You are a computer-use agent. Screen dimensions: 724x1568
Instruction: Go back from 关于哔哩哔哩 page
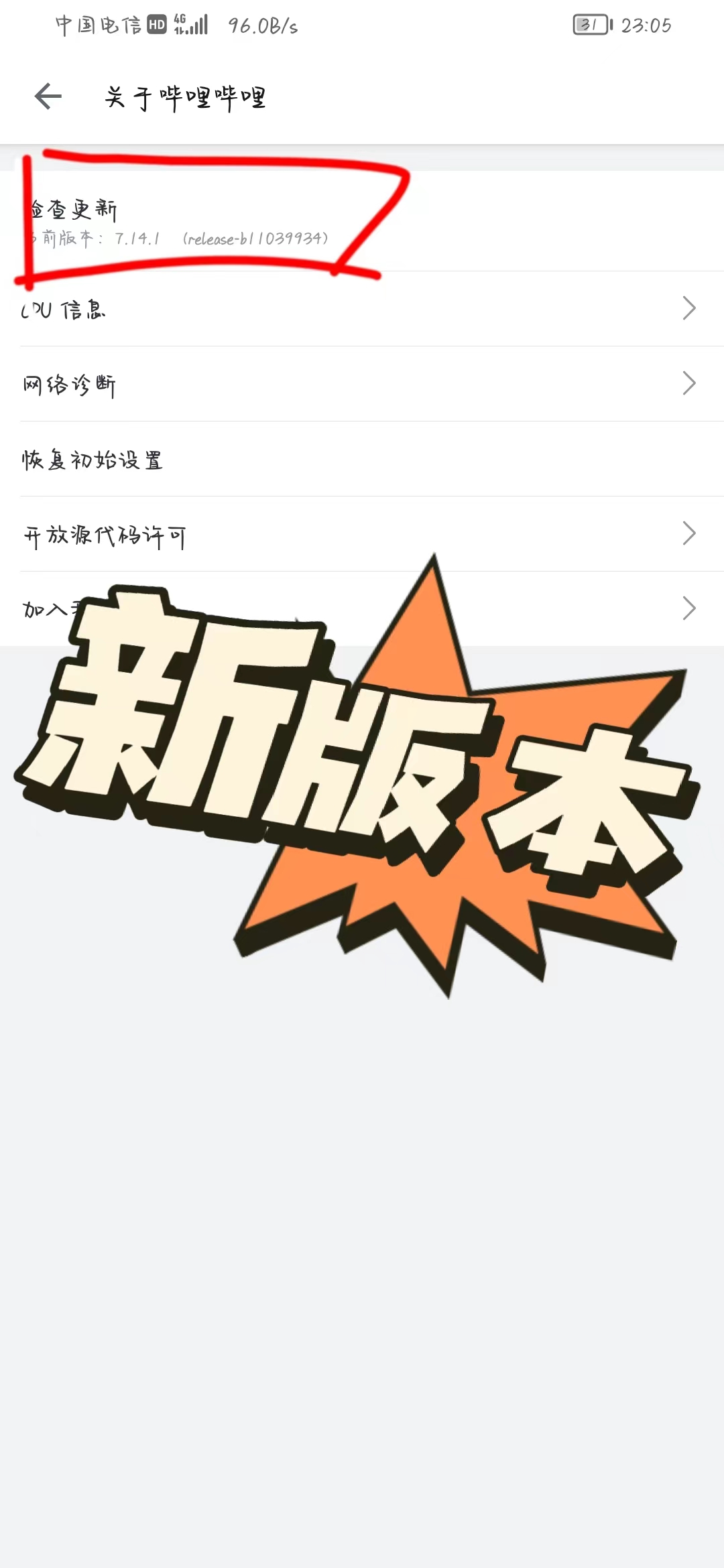[48, 96]
